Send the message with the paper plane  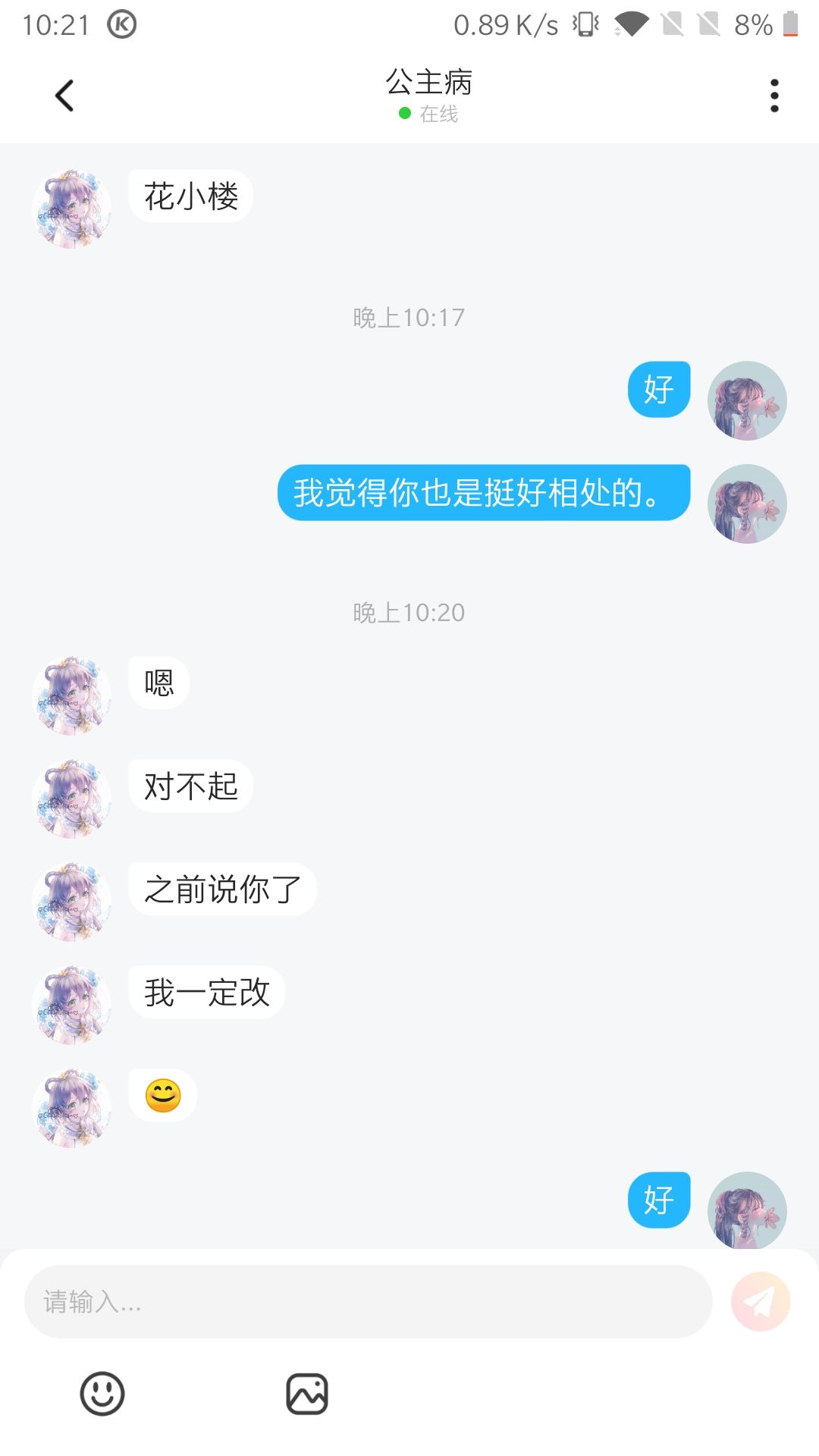click(x=761, y=1301)
